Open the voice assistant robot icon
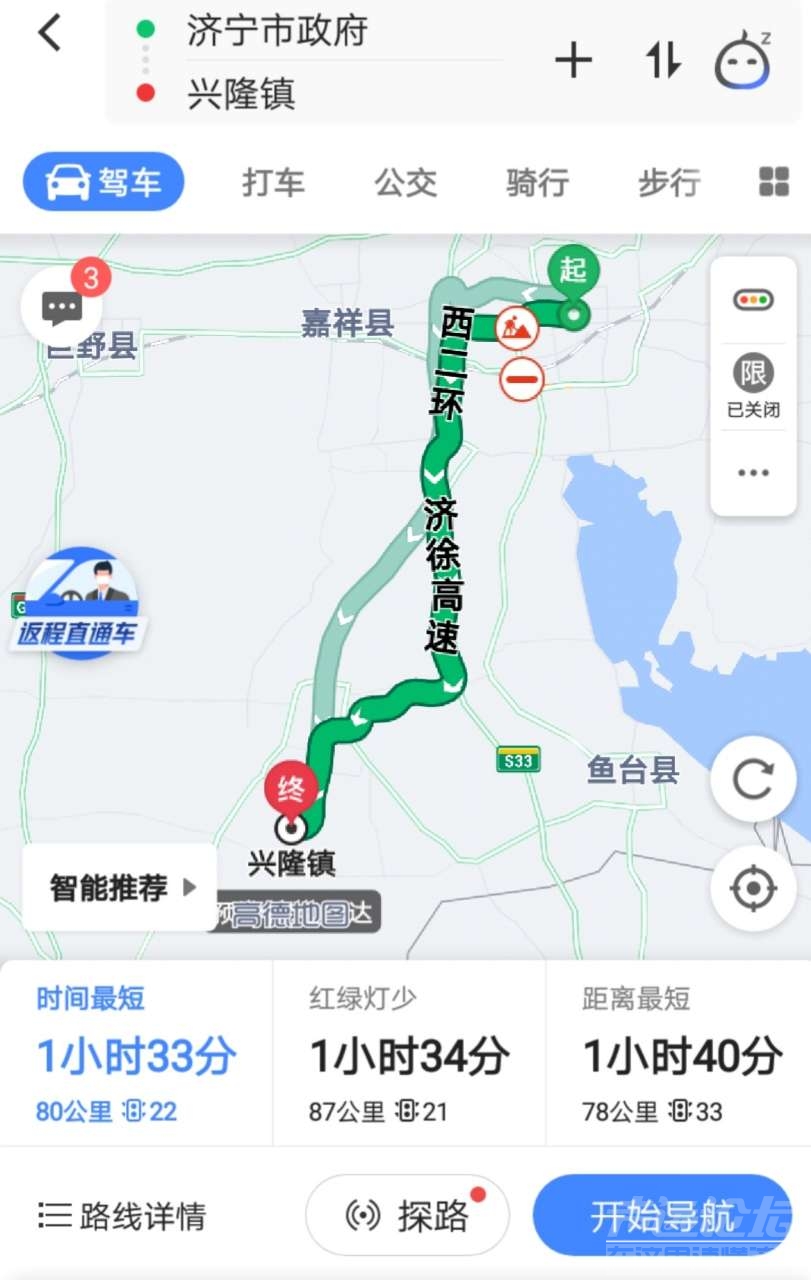 coord(742,62)
